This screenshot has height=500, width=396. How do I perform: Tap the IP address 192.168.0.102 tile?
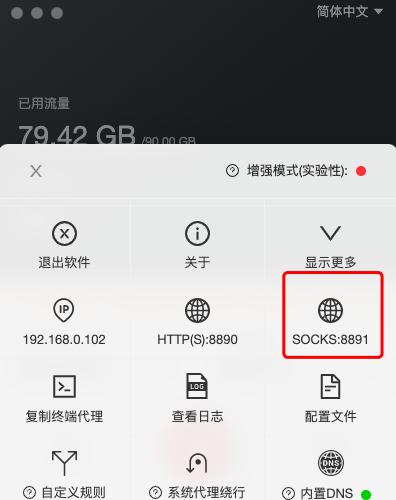tap(64, 322)
